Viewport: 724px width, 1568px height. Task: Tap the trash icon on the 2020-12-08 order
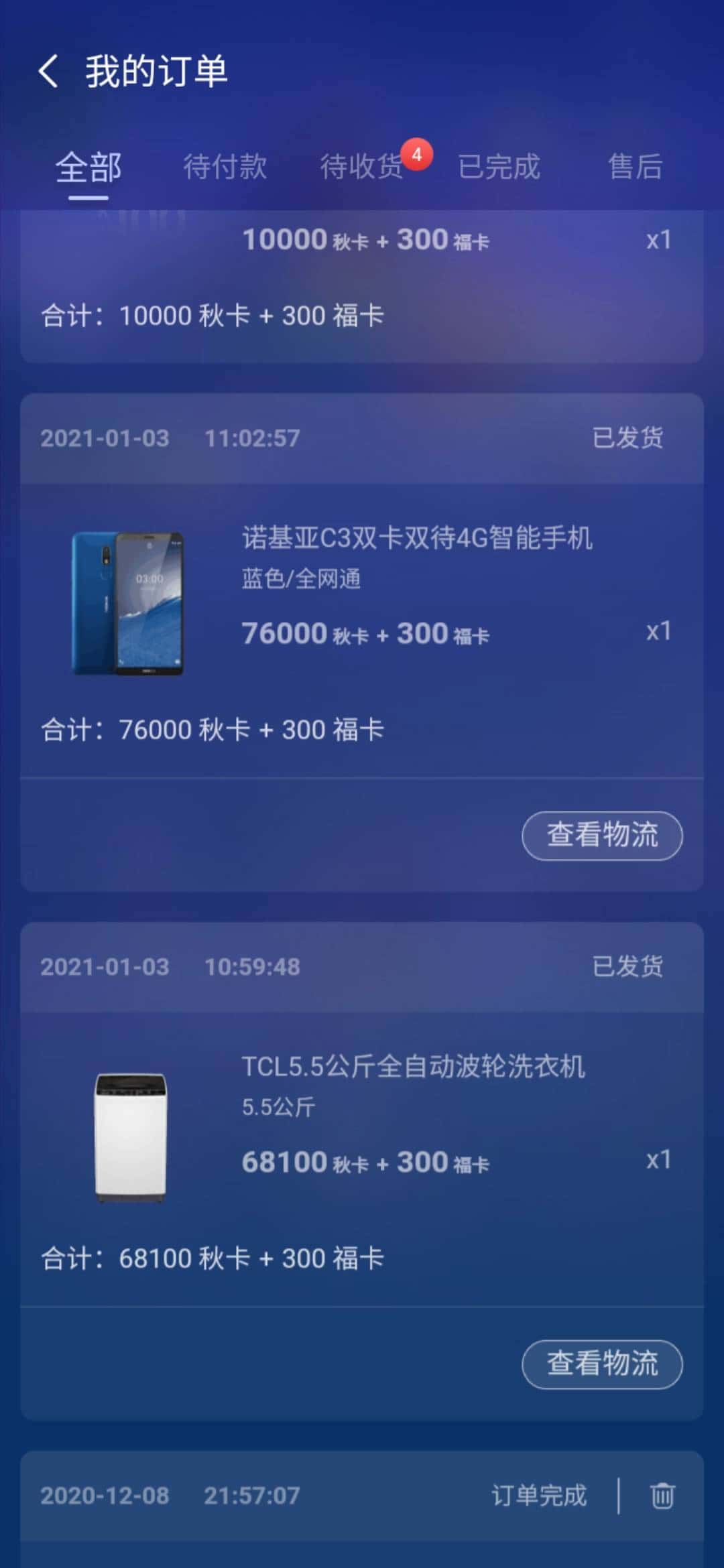663,1496
